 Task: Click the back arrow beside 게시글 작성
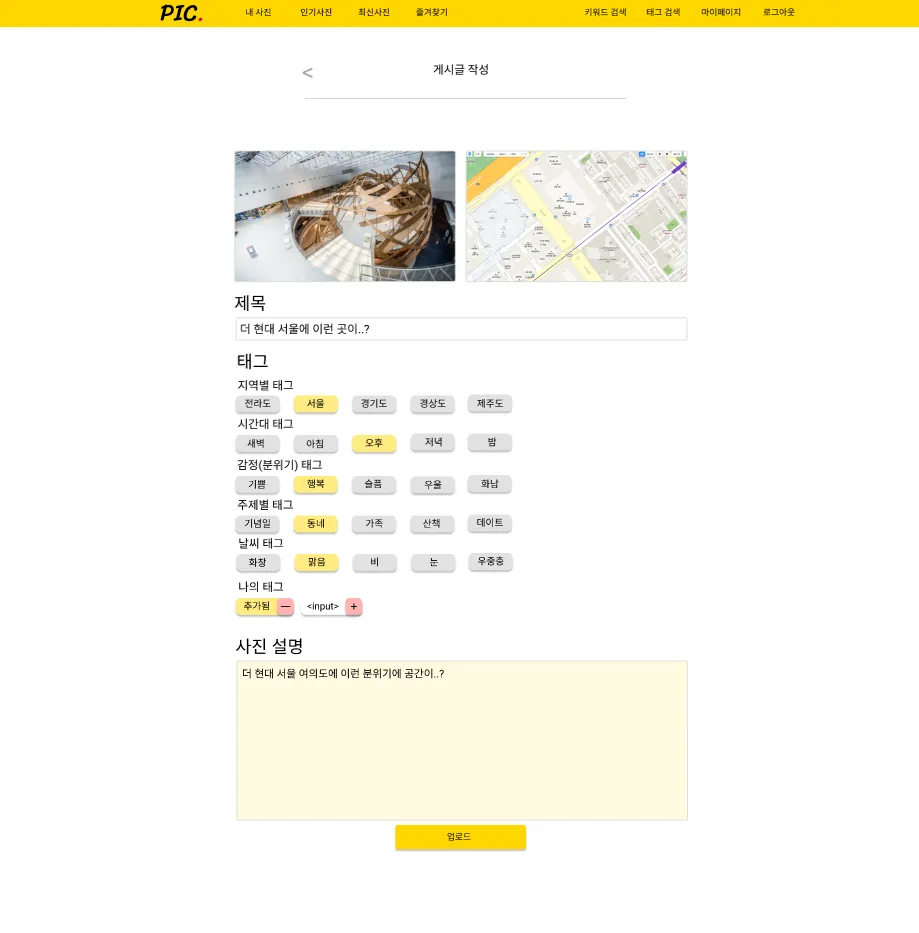coord(307,72)
